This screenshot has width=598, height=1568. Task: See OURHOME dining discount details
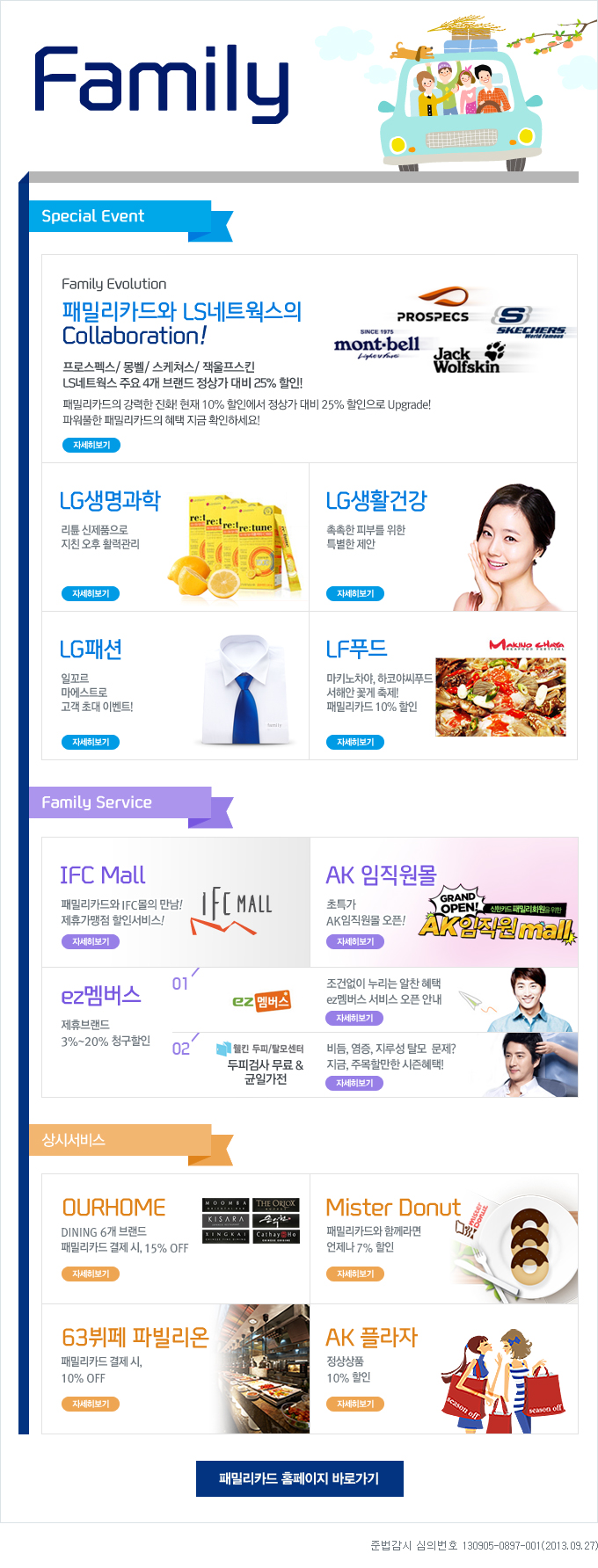[x=91, y=1274]
